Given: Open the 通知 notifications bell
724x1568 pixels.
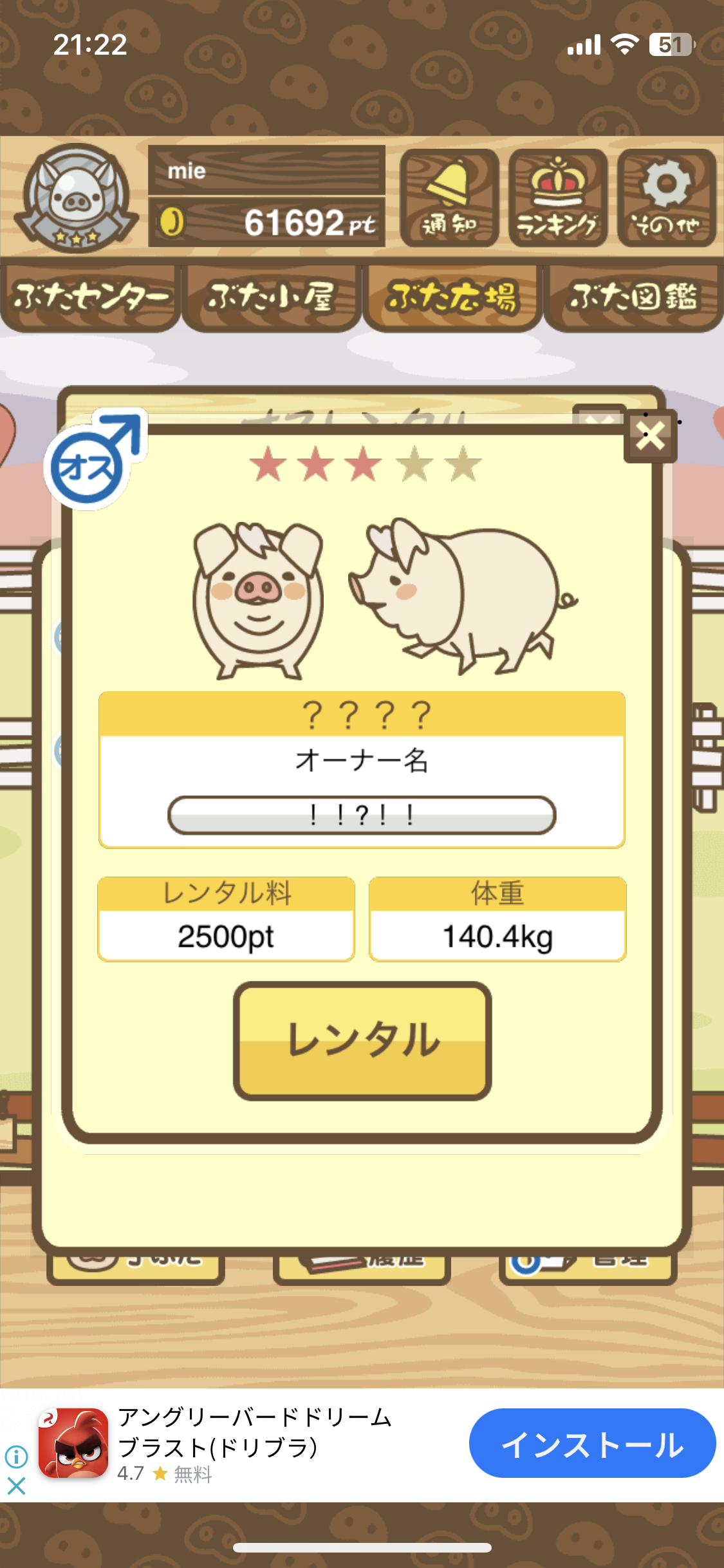Looking at the screenshot, I should [x=449, y=198].
